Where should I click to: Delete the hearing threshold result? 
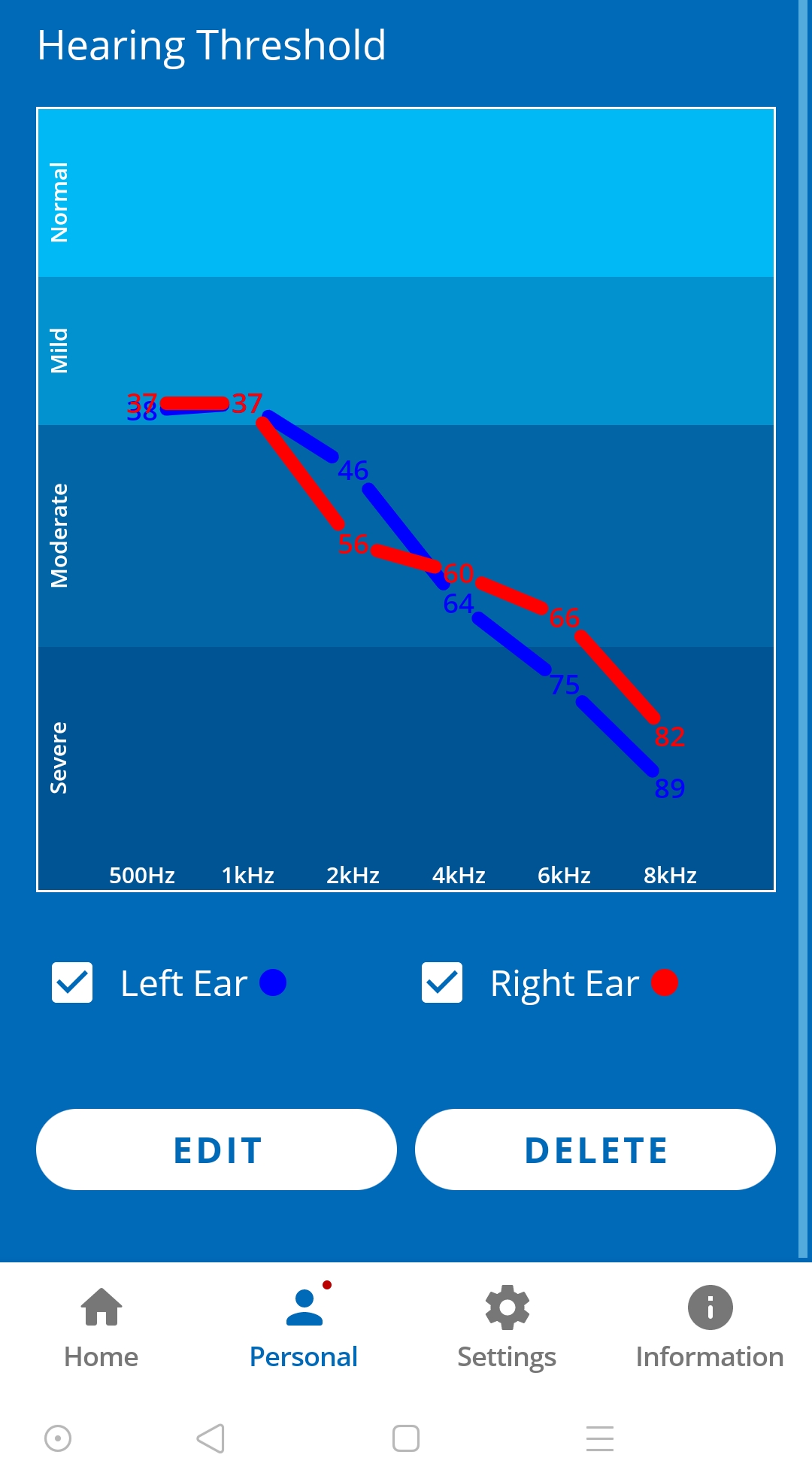click(595, 1149)
